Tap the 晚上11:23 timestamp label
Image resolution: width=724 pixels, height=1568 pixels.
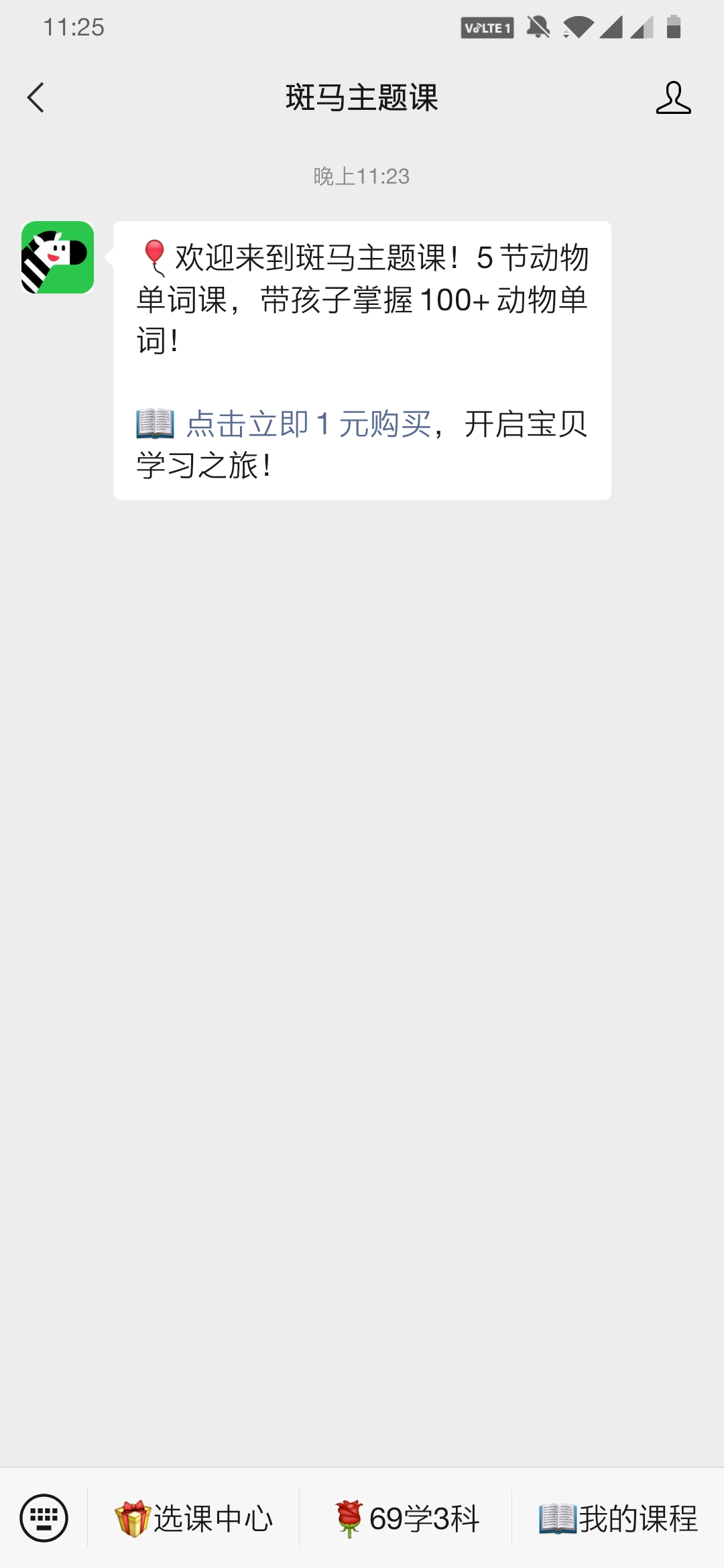pos(362,176)
